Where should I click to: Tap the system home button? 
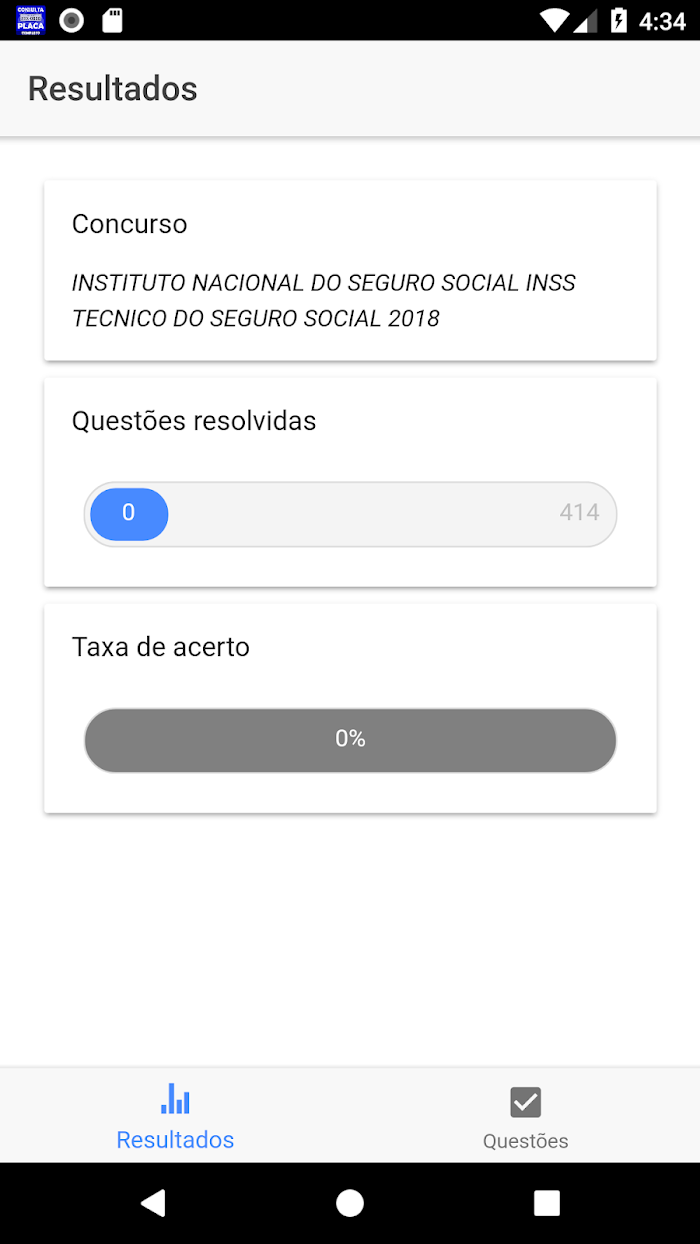[350, 1203]
